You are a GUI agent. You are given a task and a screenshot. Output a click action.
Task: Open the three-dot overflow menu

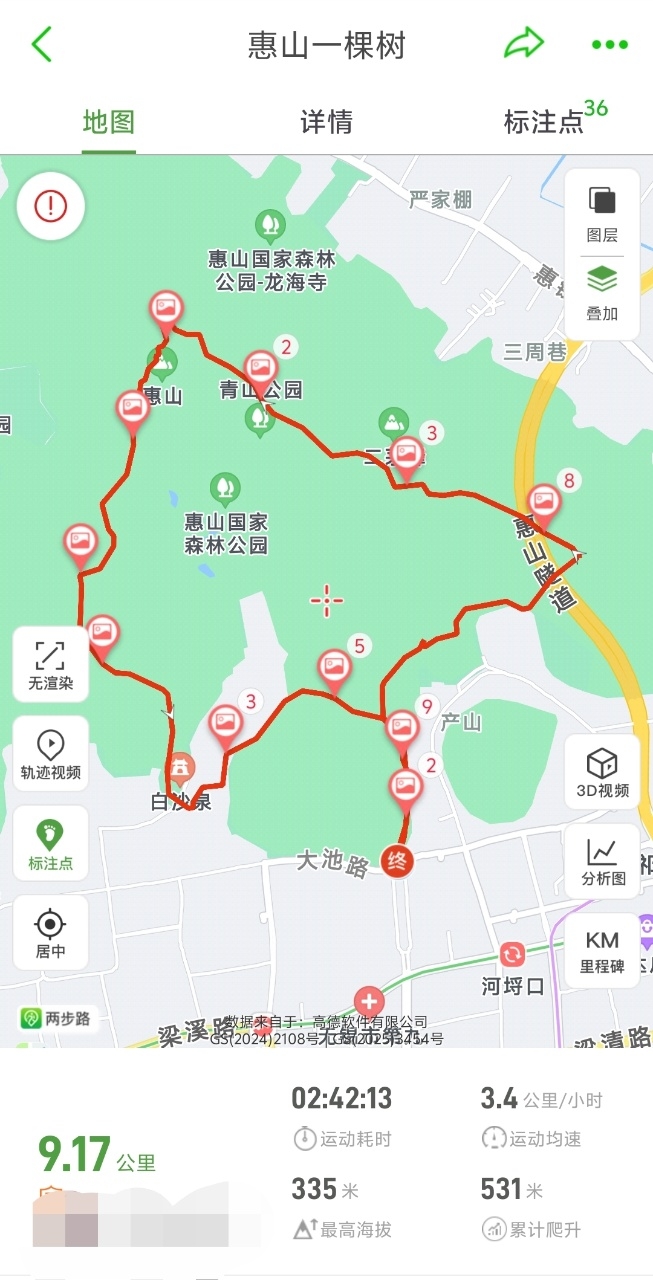pyautogui.click(x=609, y=45)
